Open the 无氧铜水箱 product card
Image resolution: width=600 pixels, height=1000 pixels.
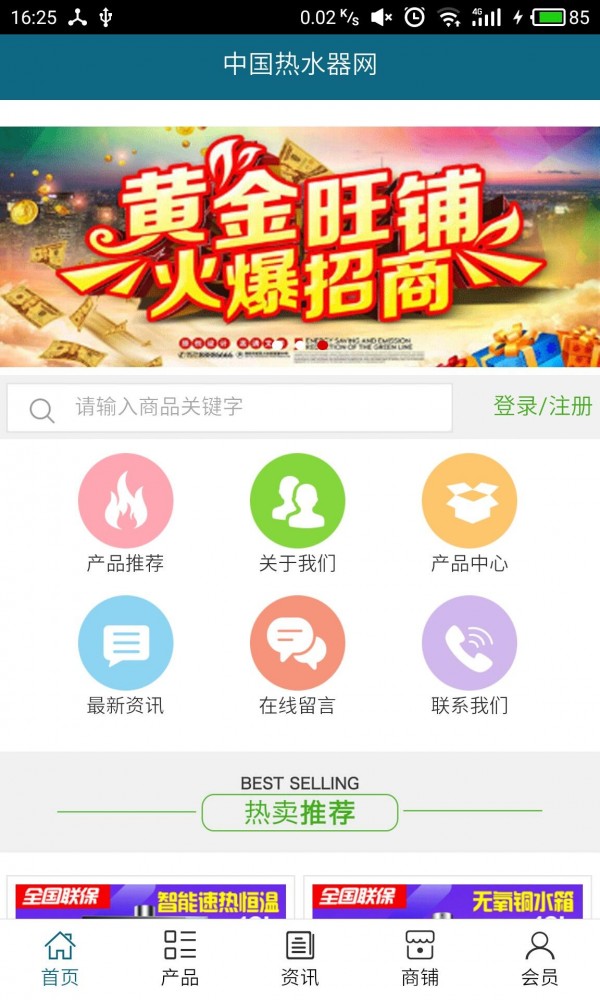pos(447,900)
